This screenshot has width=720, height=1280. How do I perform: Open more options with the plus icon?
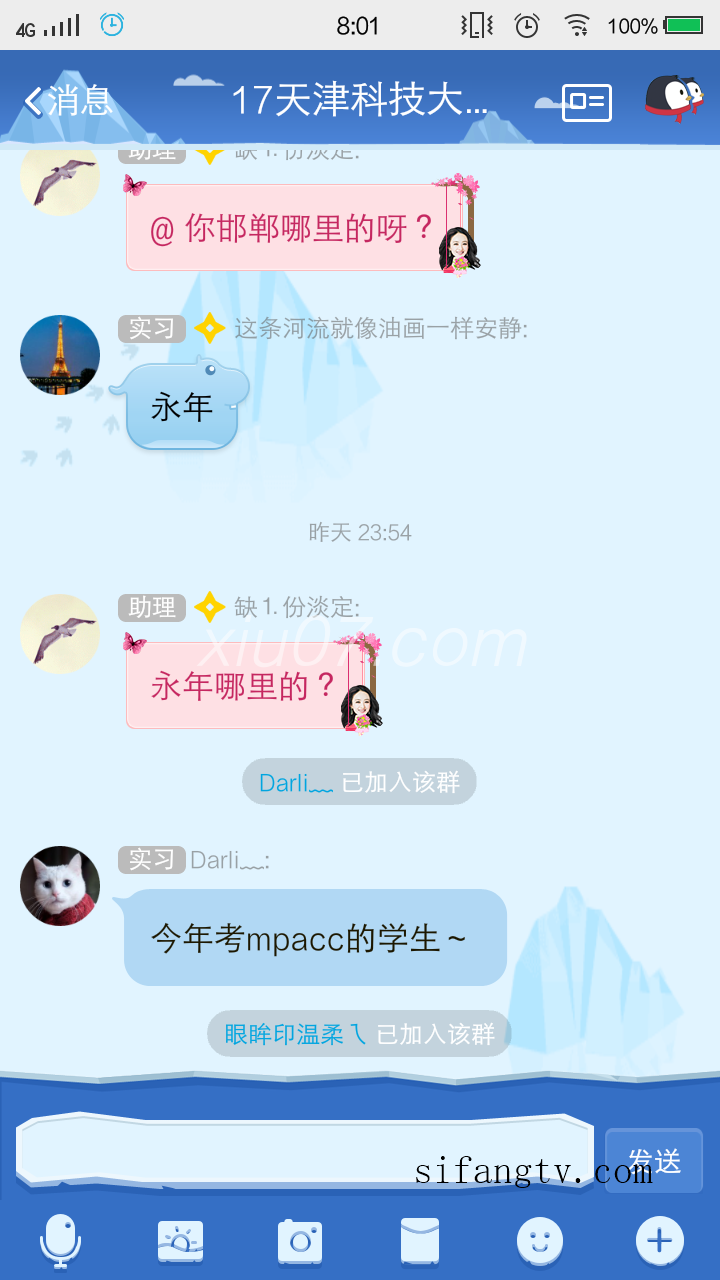[660, 1241]
